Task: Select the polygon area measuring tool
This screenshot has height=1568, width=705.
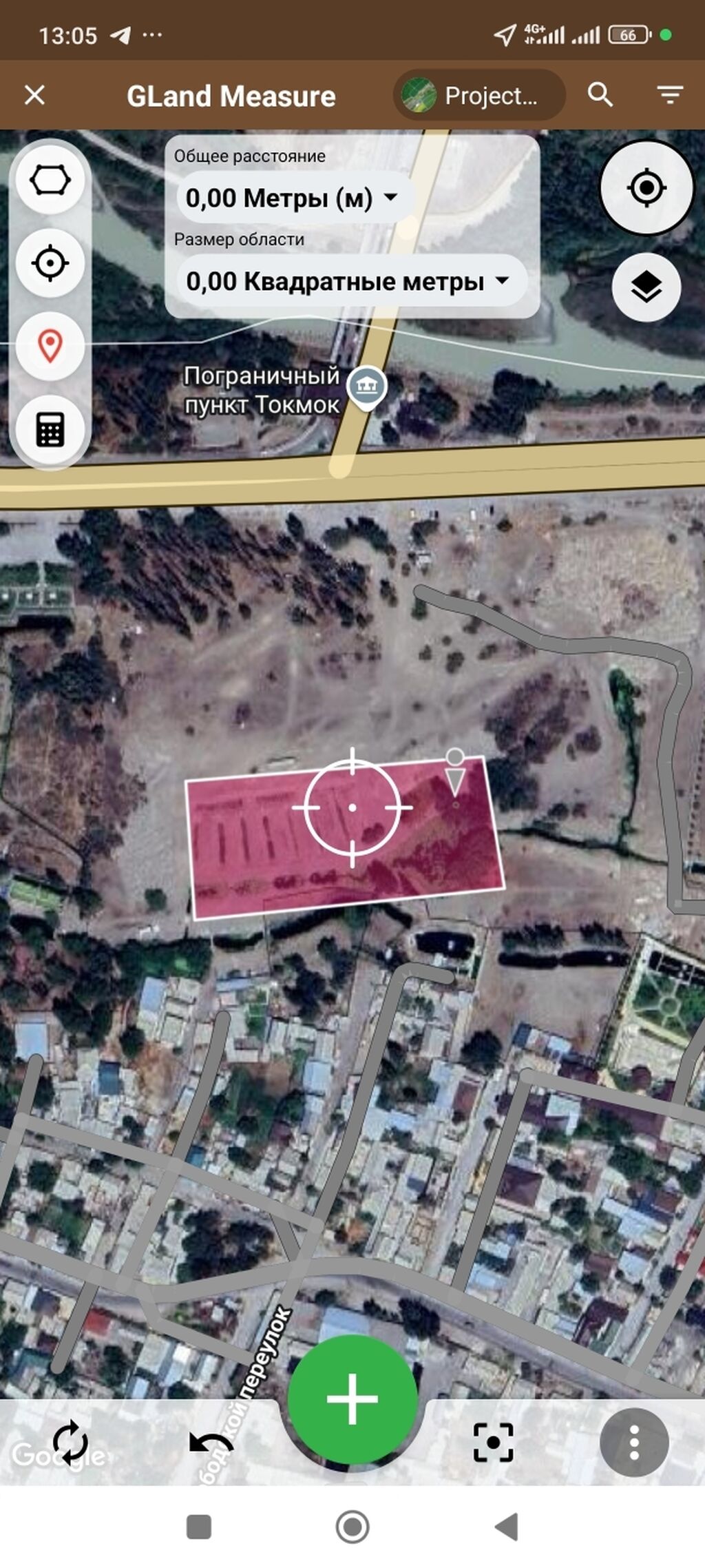Action: coord(50,180)
